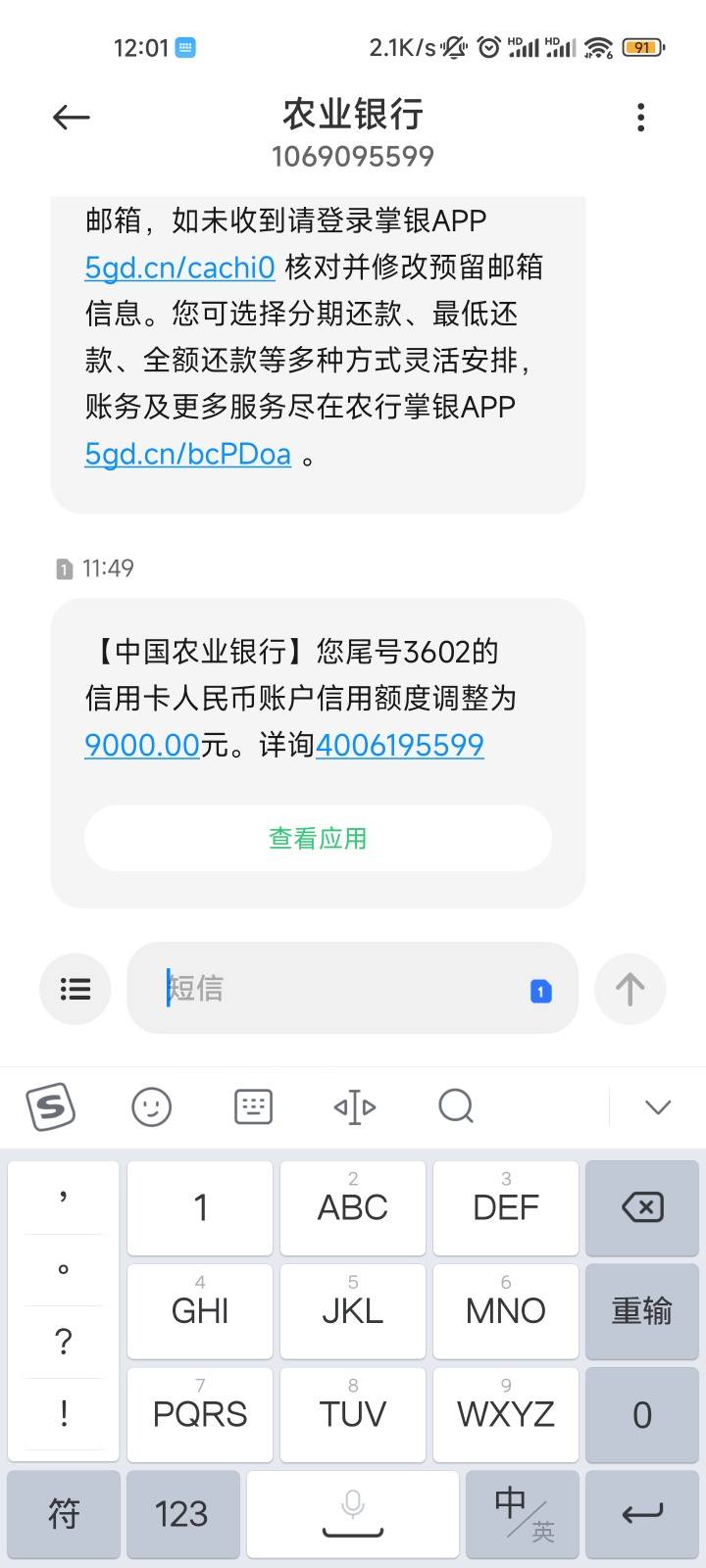Go back with the arrow icon
Image resolution: width=706 pixels, height=1568 pixels.
(x=71, y=118)
